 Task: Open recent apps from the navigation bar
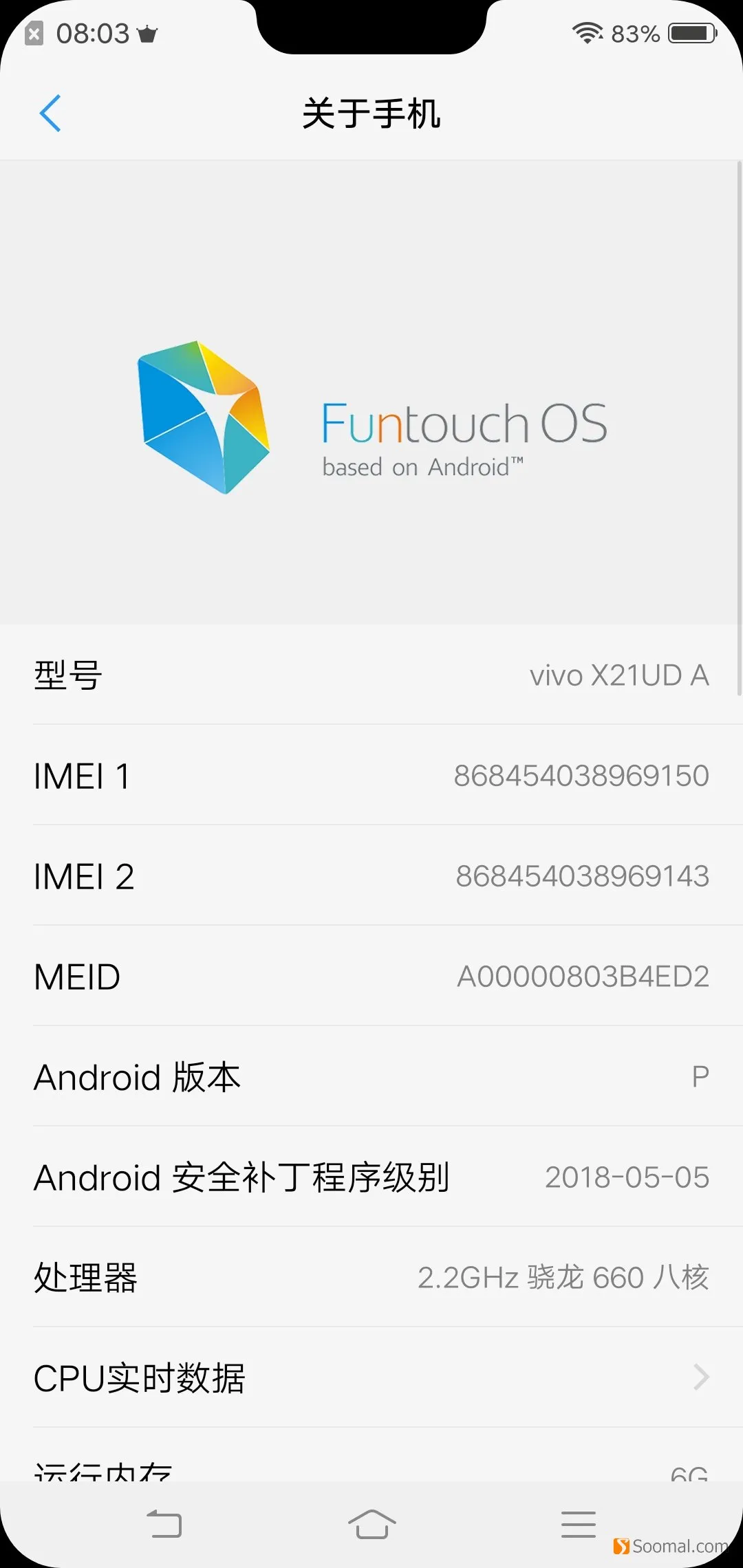click(x=578, y=1525)
